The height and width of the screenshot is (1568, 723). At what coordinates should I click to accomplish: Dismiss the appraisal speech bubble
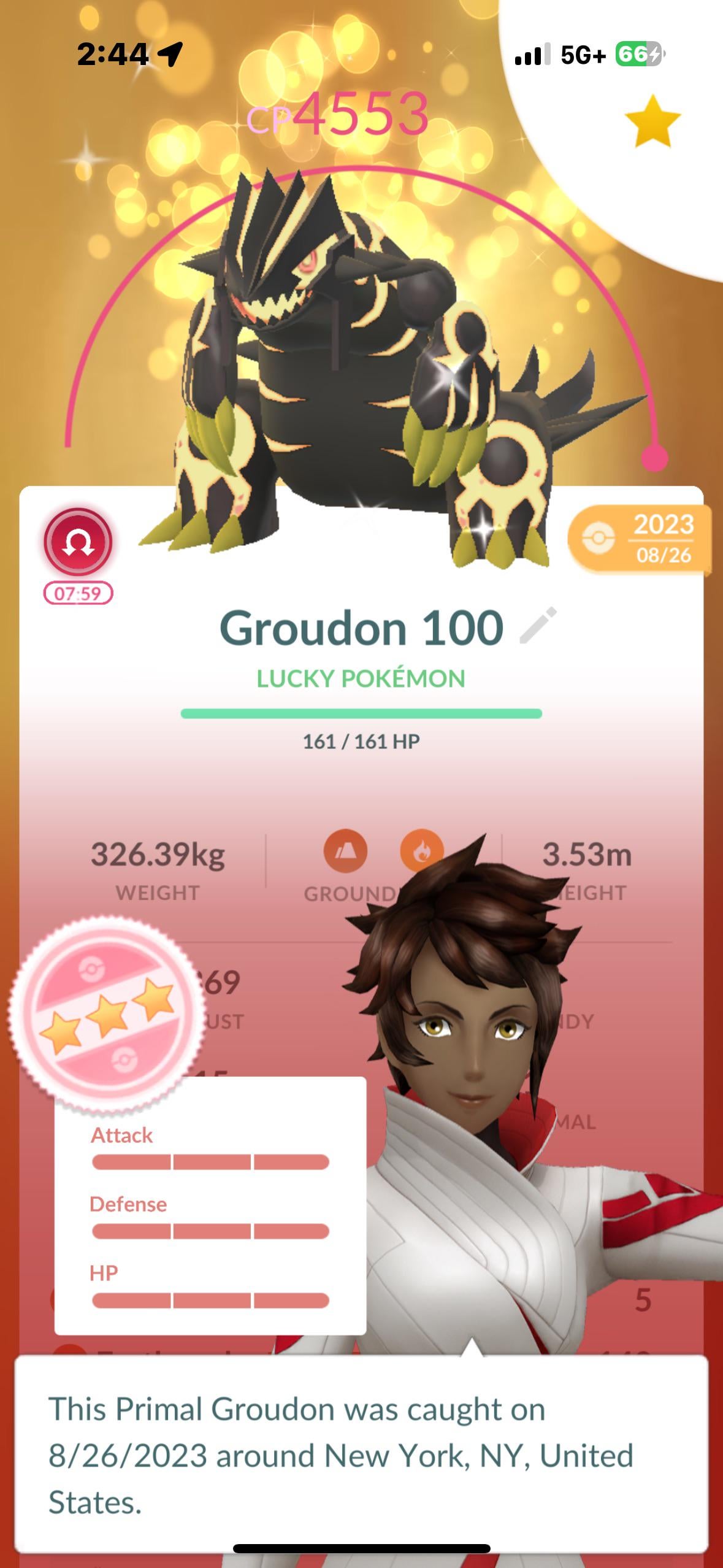361,1455
